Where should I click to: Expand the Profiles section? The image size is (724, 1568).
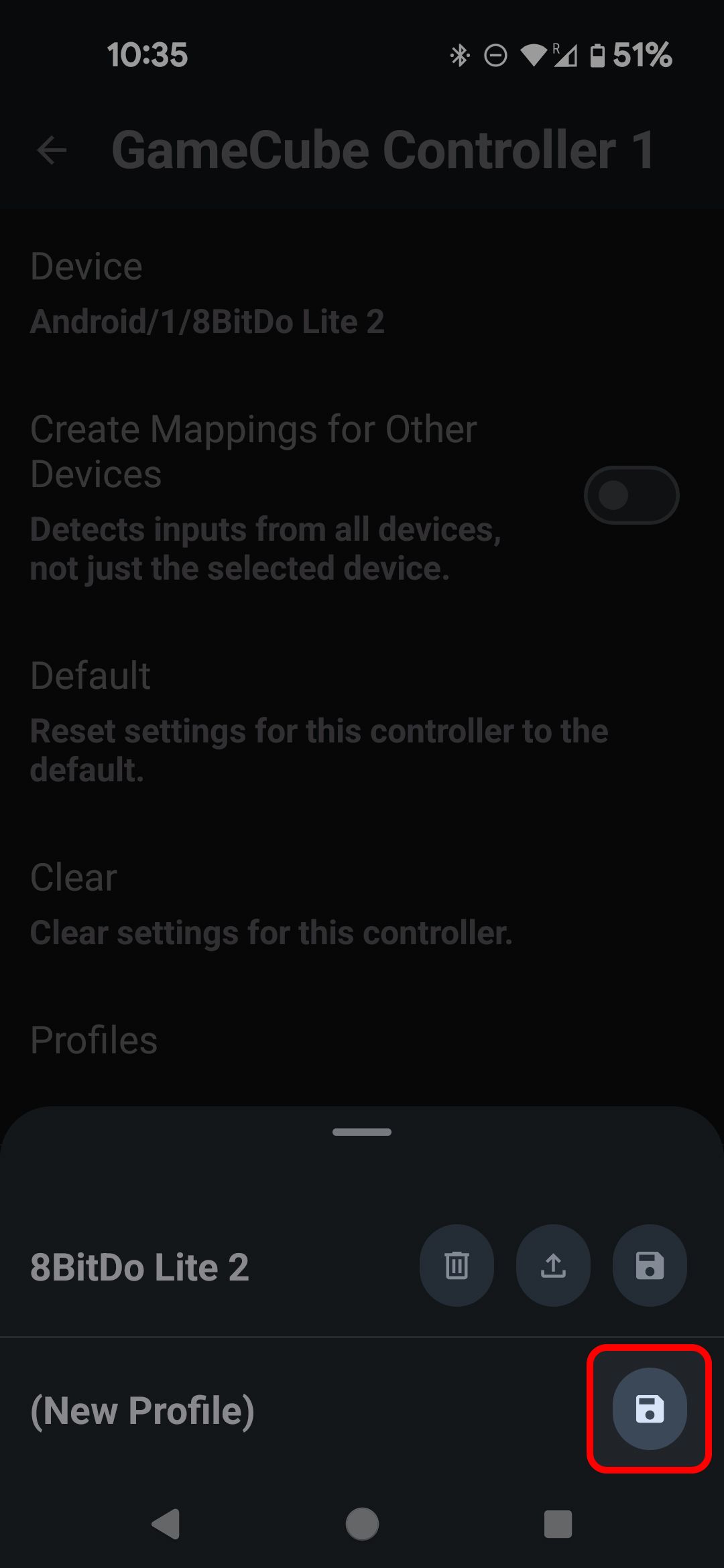click(94, 1039)
